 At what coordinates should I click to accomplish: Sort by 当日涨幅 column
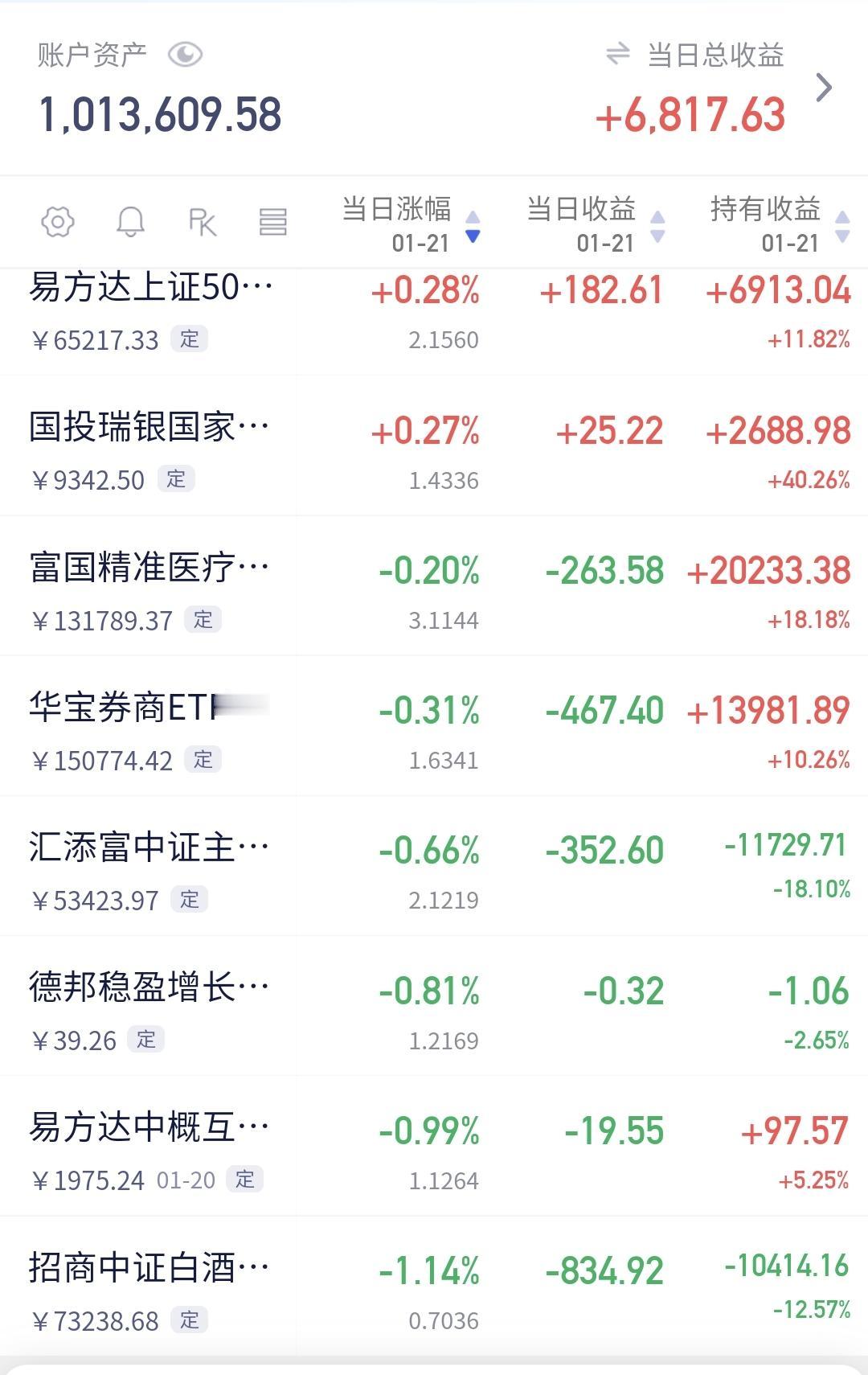click(x=411, y=224)
